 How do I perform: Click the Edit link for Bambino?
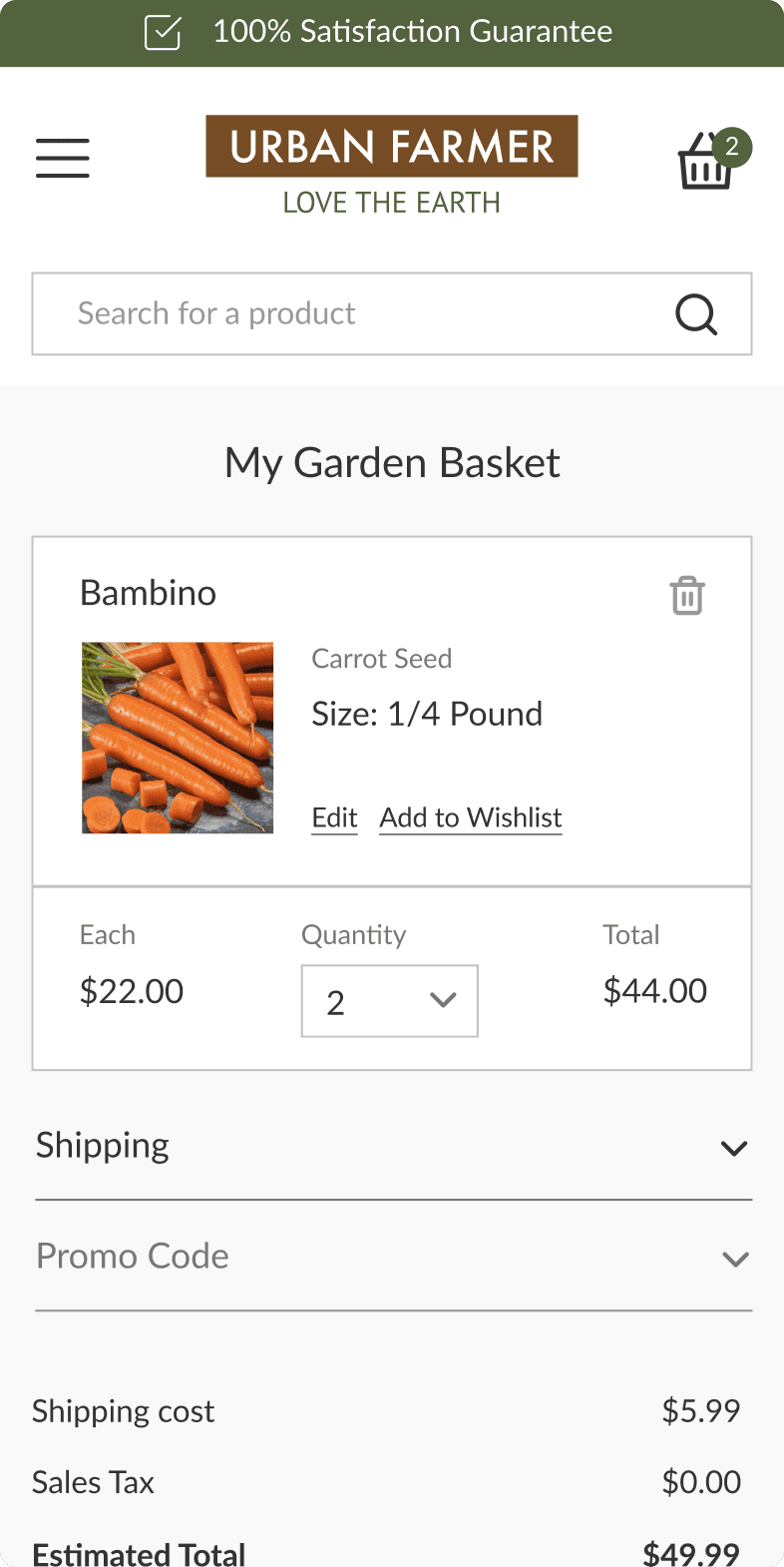tap(334, 817)
